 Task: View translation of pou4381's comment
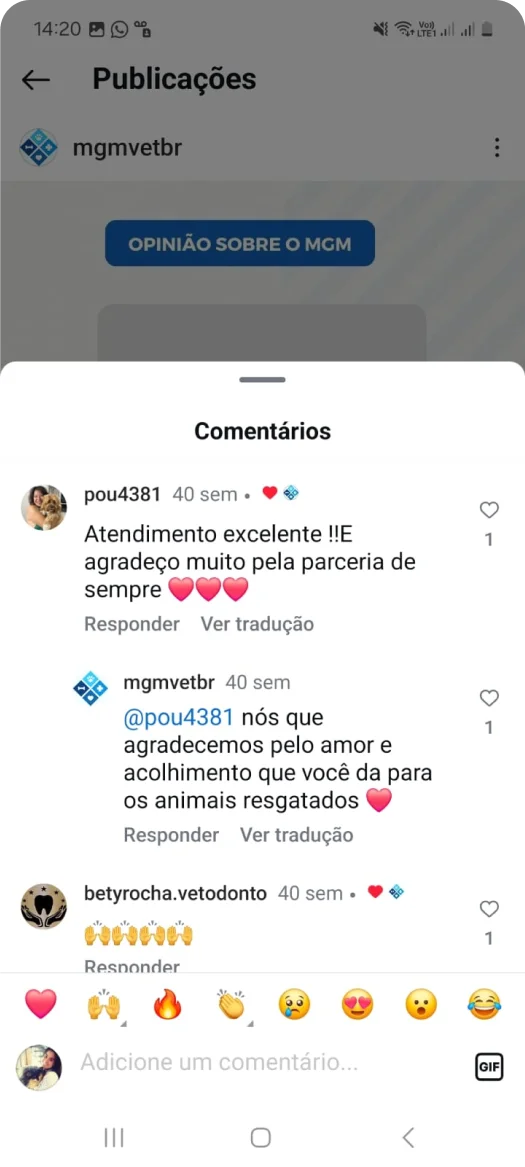point(257,624)
